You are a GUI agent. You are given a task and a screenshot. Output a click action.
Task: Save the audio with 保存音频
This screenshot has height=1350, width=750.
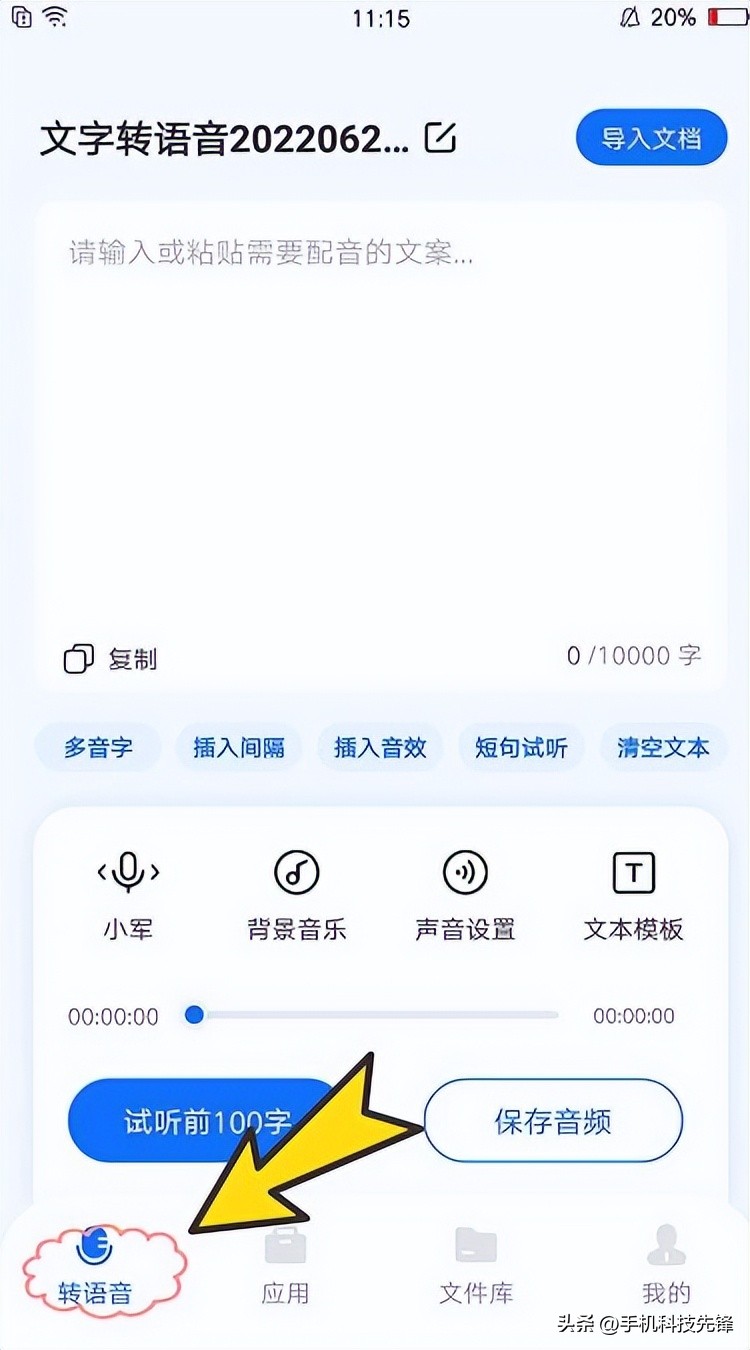pos(553,1121)
